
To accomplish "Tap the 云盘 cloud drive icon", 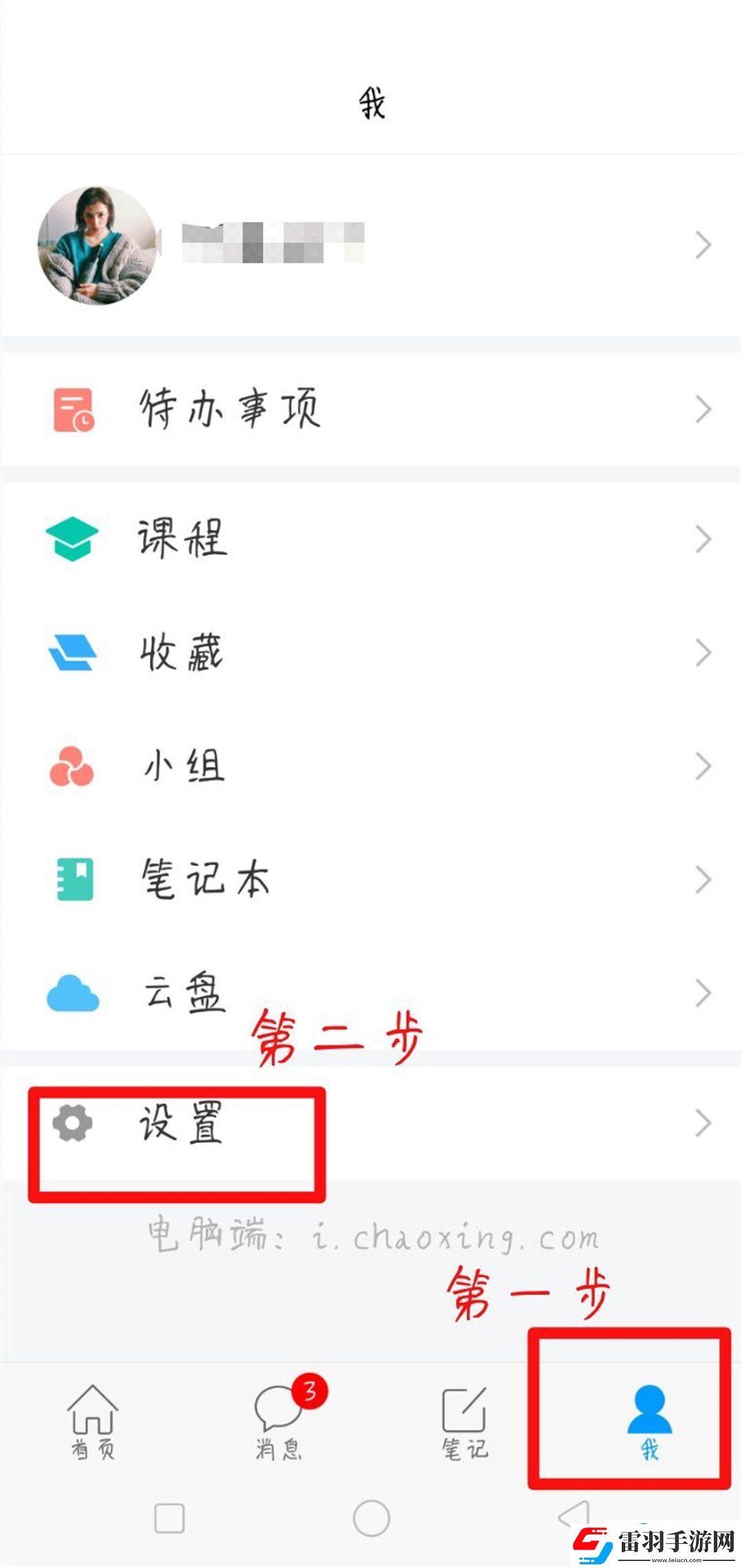I will click(72, 992).
